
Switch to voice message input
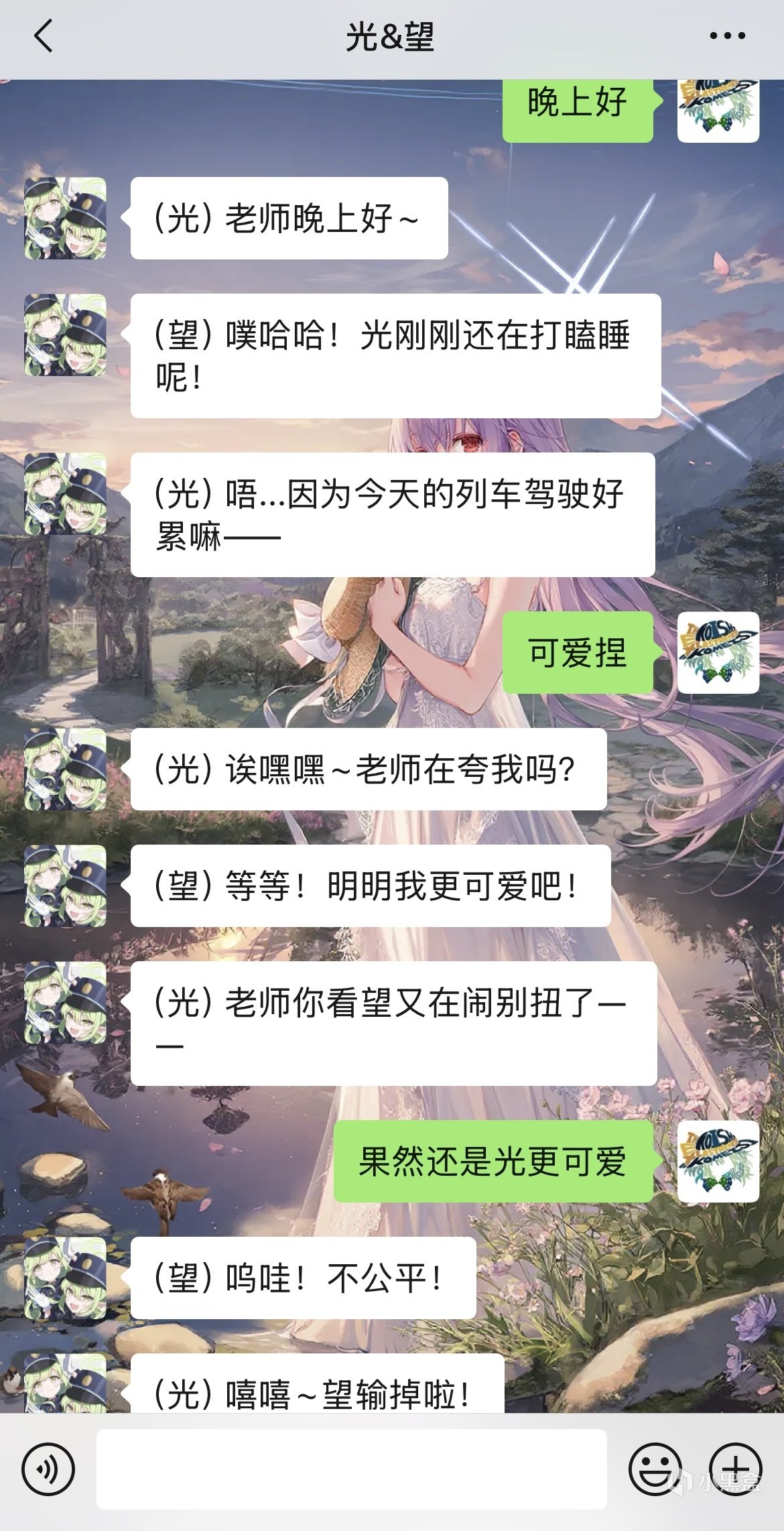(48, 1469)
